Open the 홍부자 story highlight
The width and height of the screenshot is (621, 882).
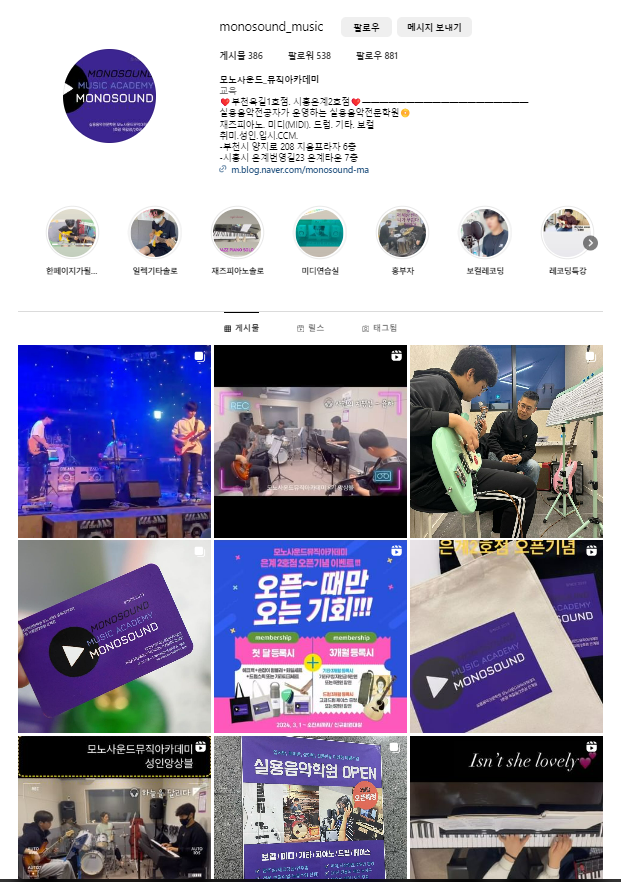pyautogui.click(x=402, y=233)
